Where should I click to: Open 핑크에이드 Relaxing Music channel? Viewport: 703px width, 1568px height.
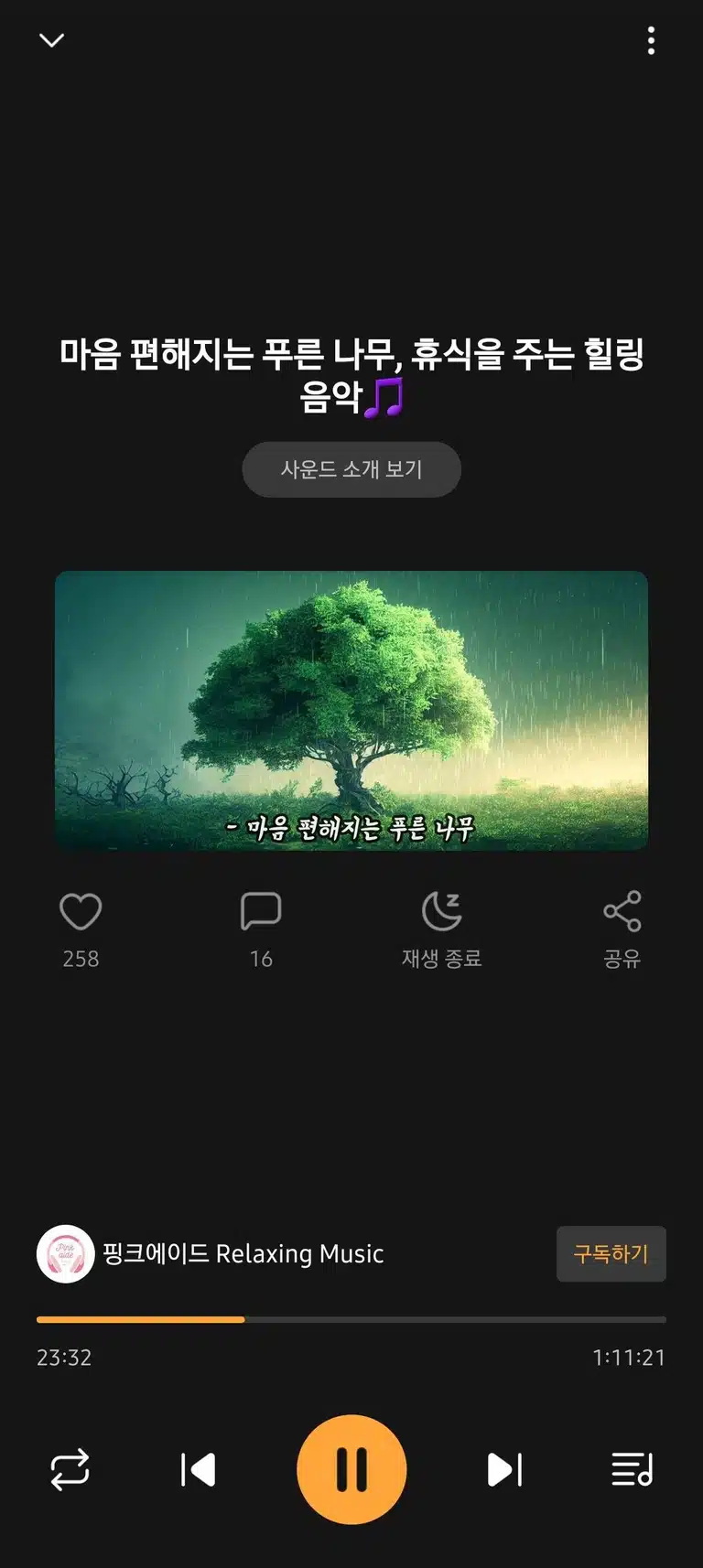[x=212, y=1253]
